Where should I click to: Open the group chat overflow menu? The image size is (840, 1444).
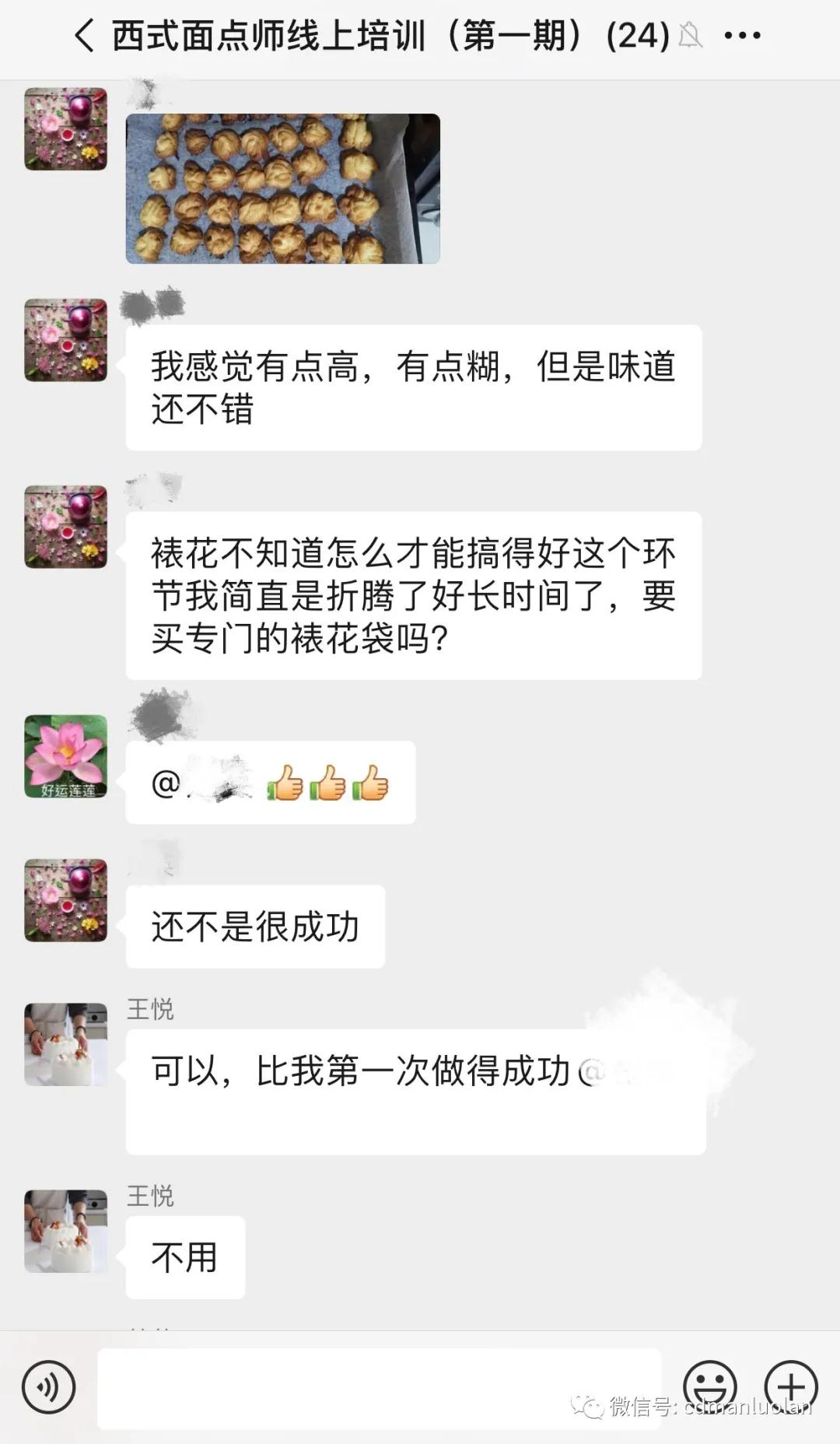click(x=742, y=36)
